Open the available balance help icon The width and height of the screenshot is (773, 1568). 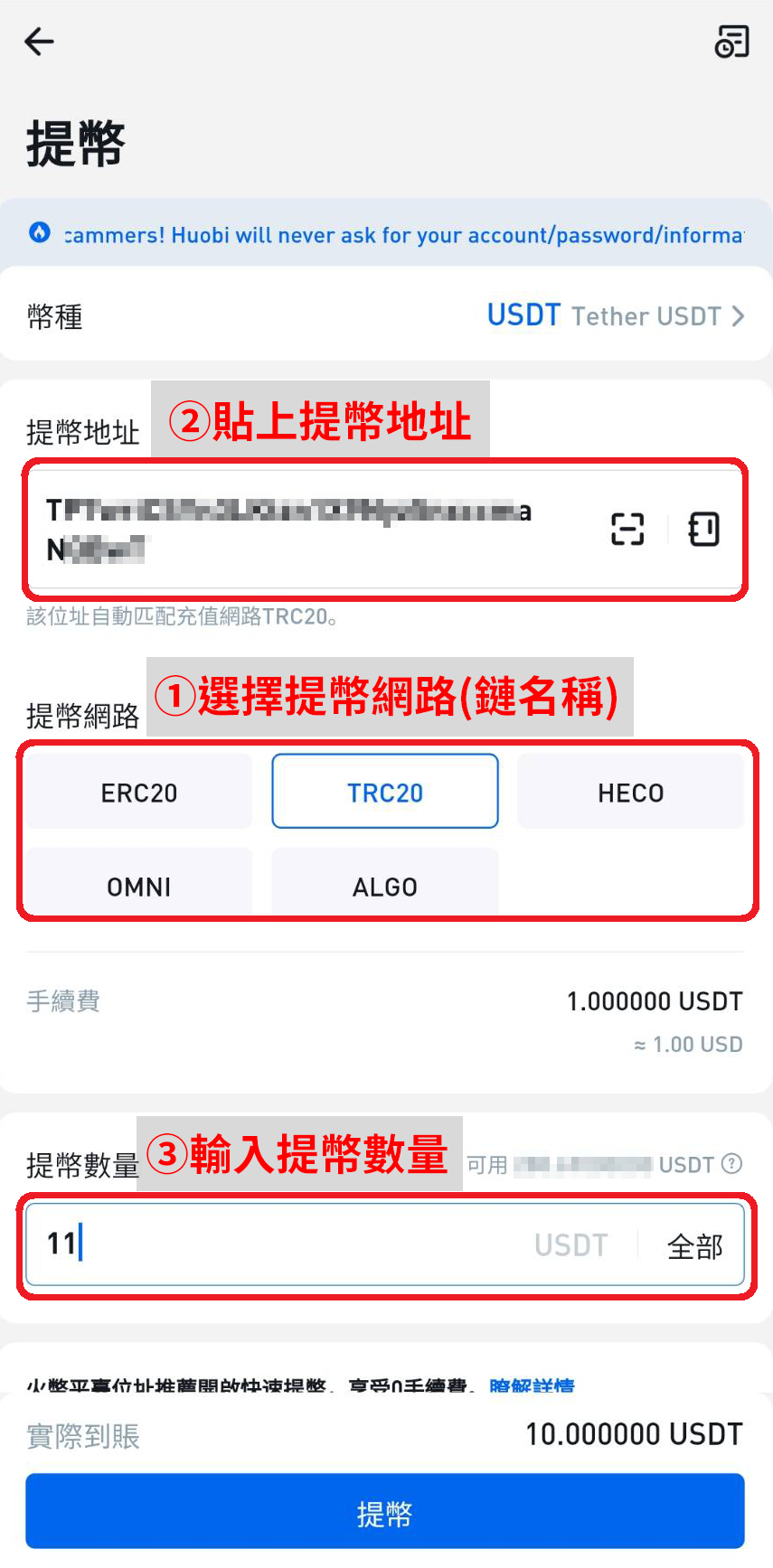(x=732, y=1164)
